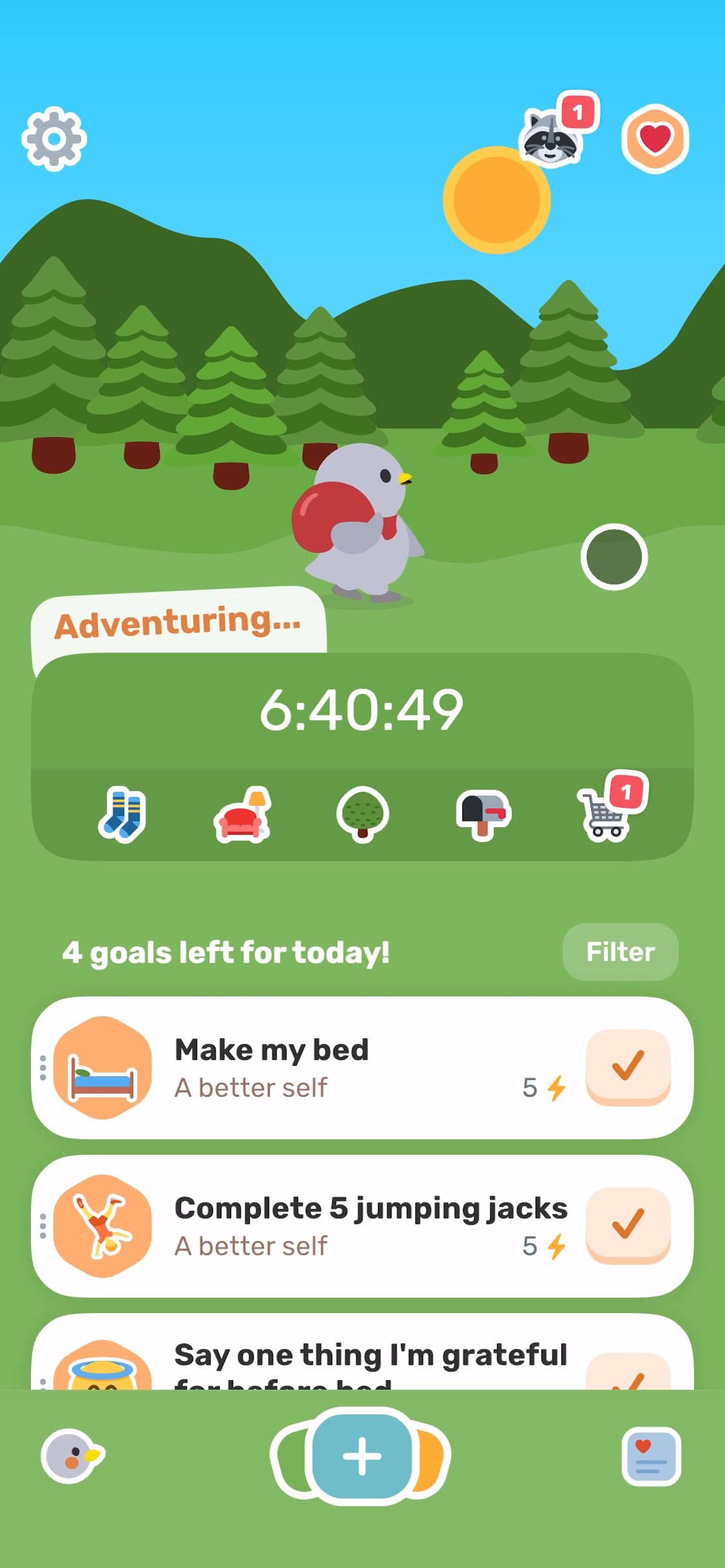
Task: Check the mailbox icon
Action: pos(484,814)
